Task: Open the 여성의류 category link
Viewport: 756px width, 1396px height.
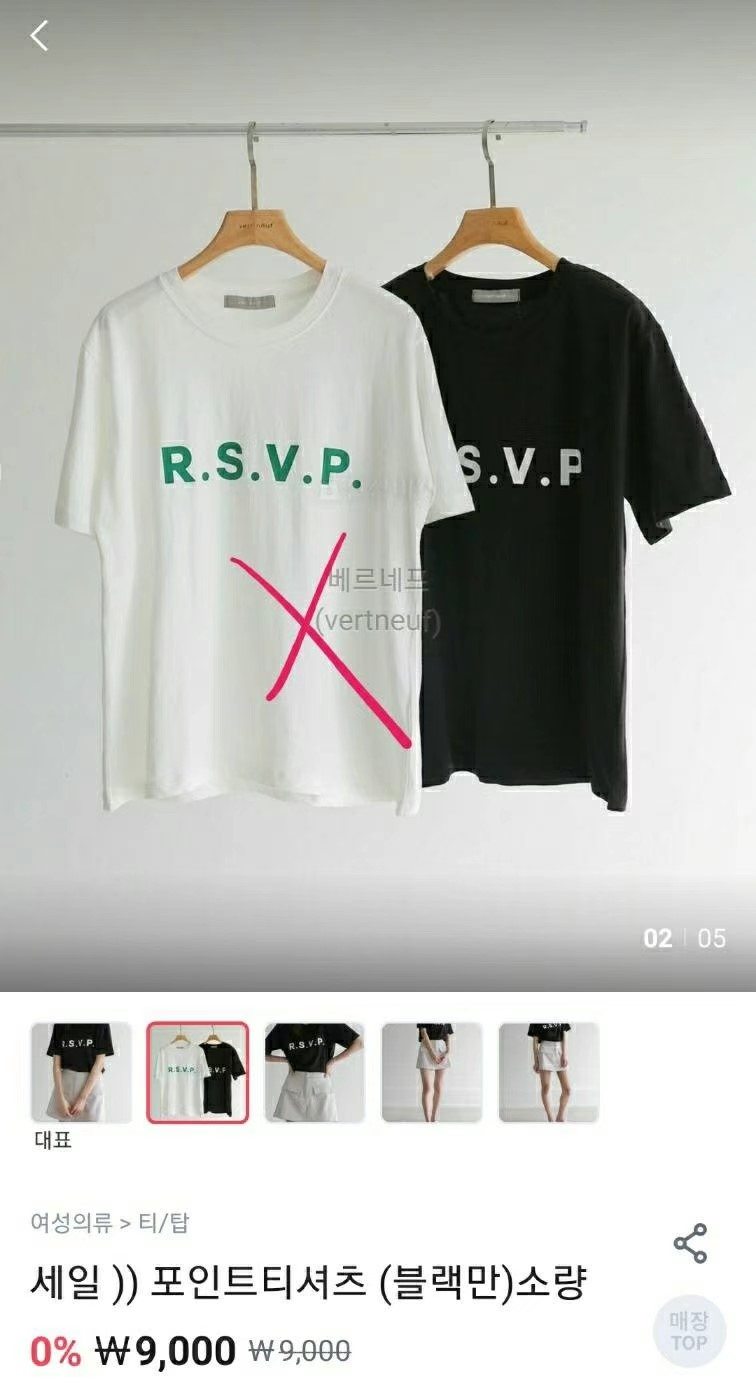Action: [71, 1222]
